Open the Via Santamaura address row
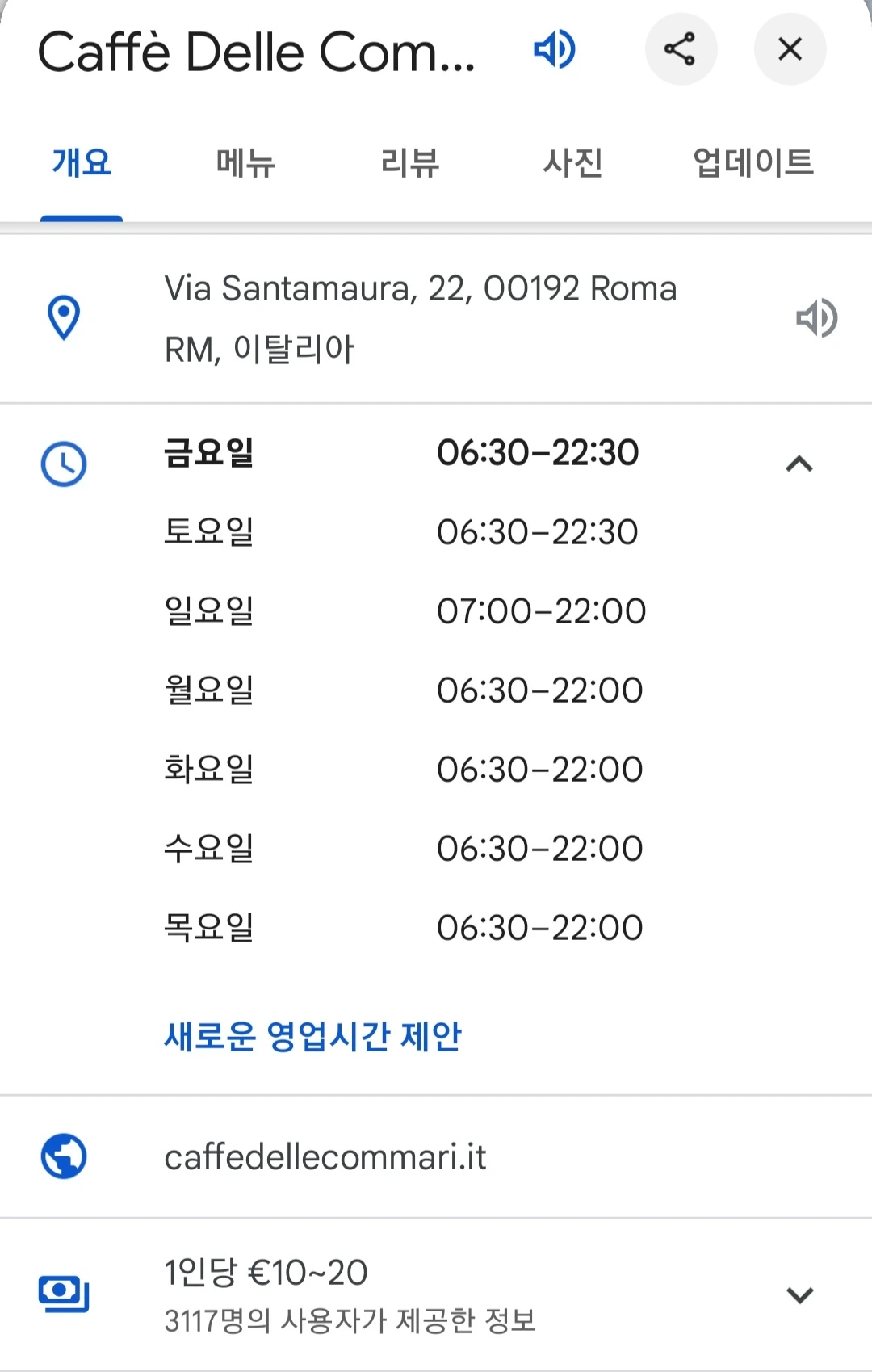Viewport: 872px width, 1372px height. point(420,318)
